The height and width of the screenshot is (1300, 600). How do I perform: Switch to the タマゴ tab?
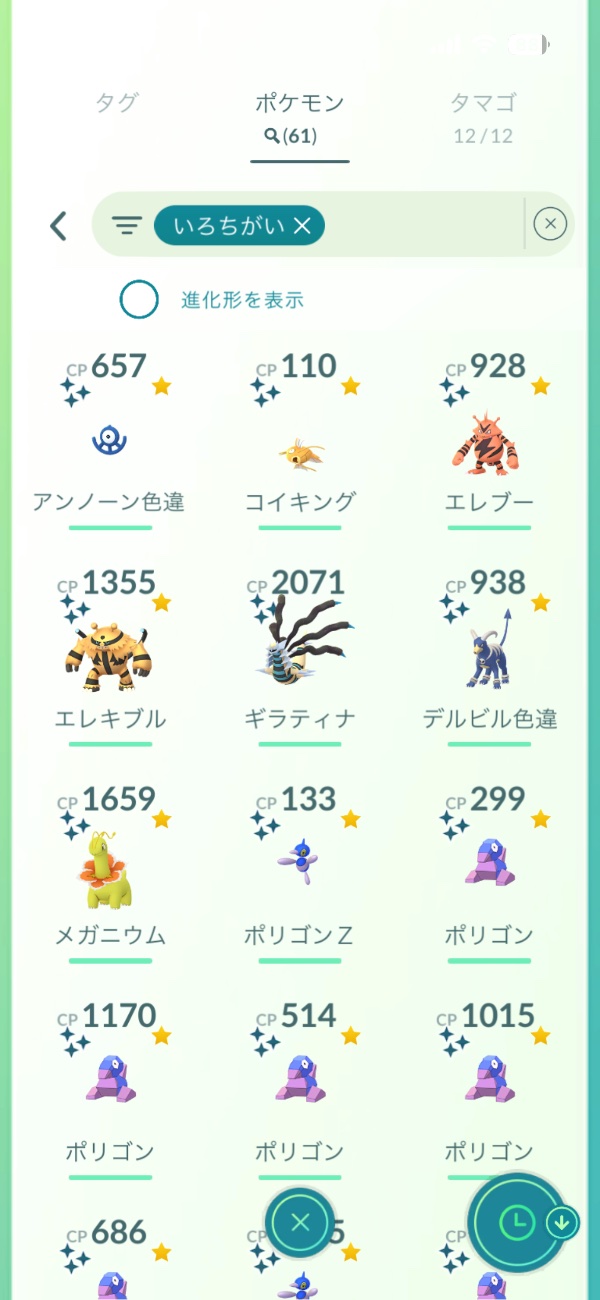point(483,103)
